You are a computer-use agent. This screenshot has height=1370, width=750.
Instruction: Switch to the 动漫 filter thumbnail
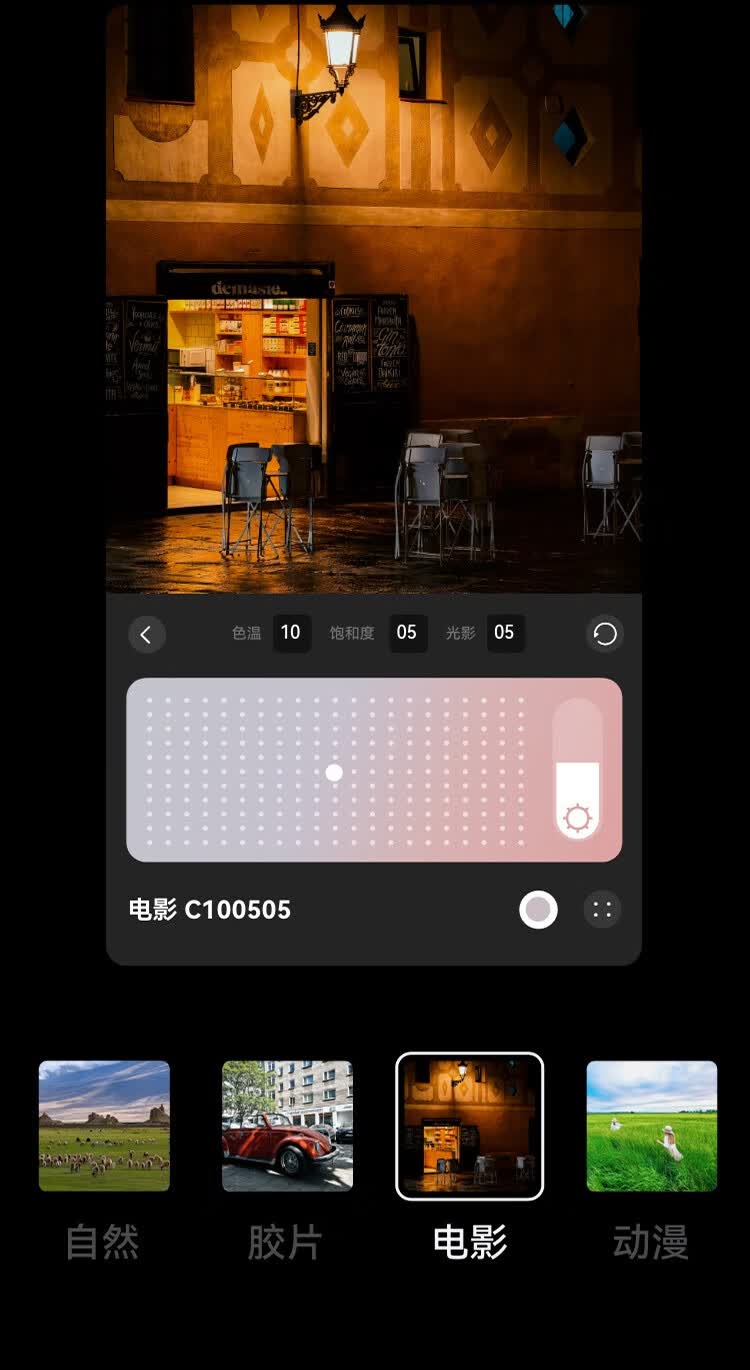pos(651,1125)
